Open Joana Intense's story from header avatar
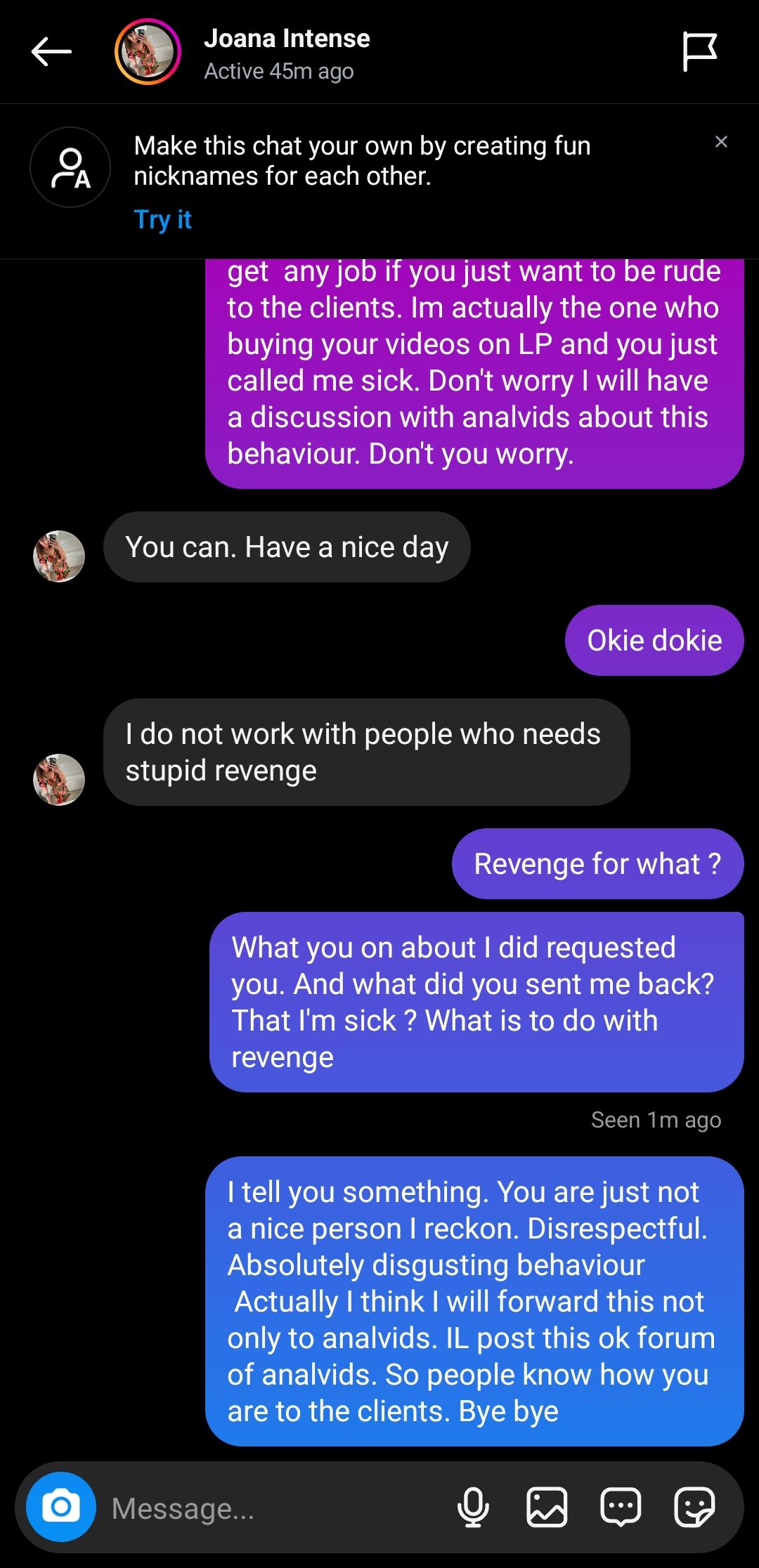This screenshot has height=1568, width=759. pos(148,53)
